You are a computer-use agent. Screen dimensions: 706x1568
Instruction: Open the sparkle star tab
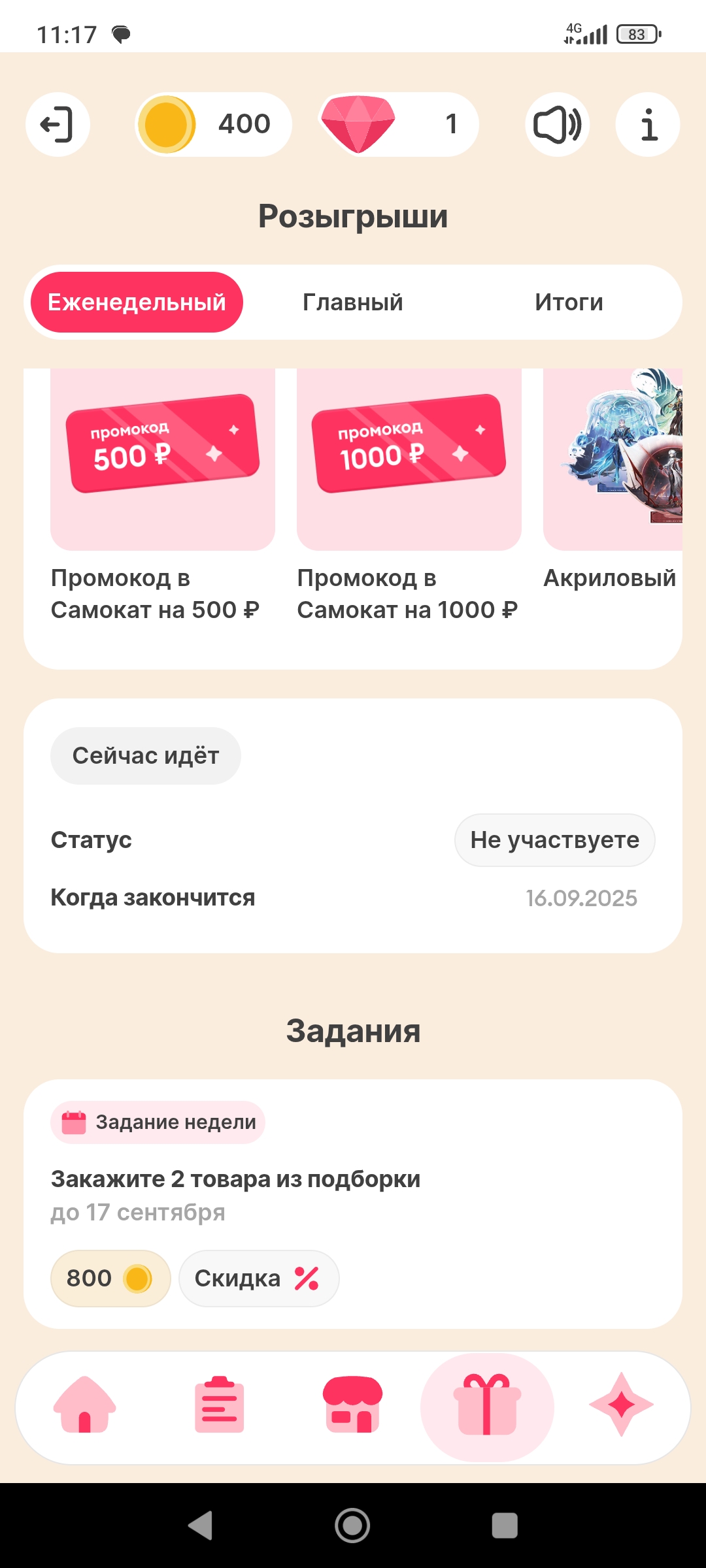pyautogui.click(x=622, y=1405)
